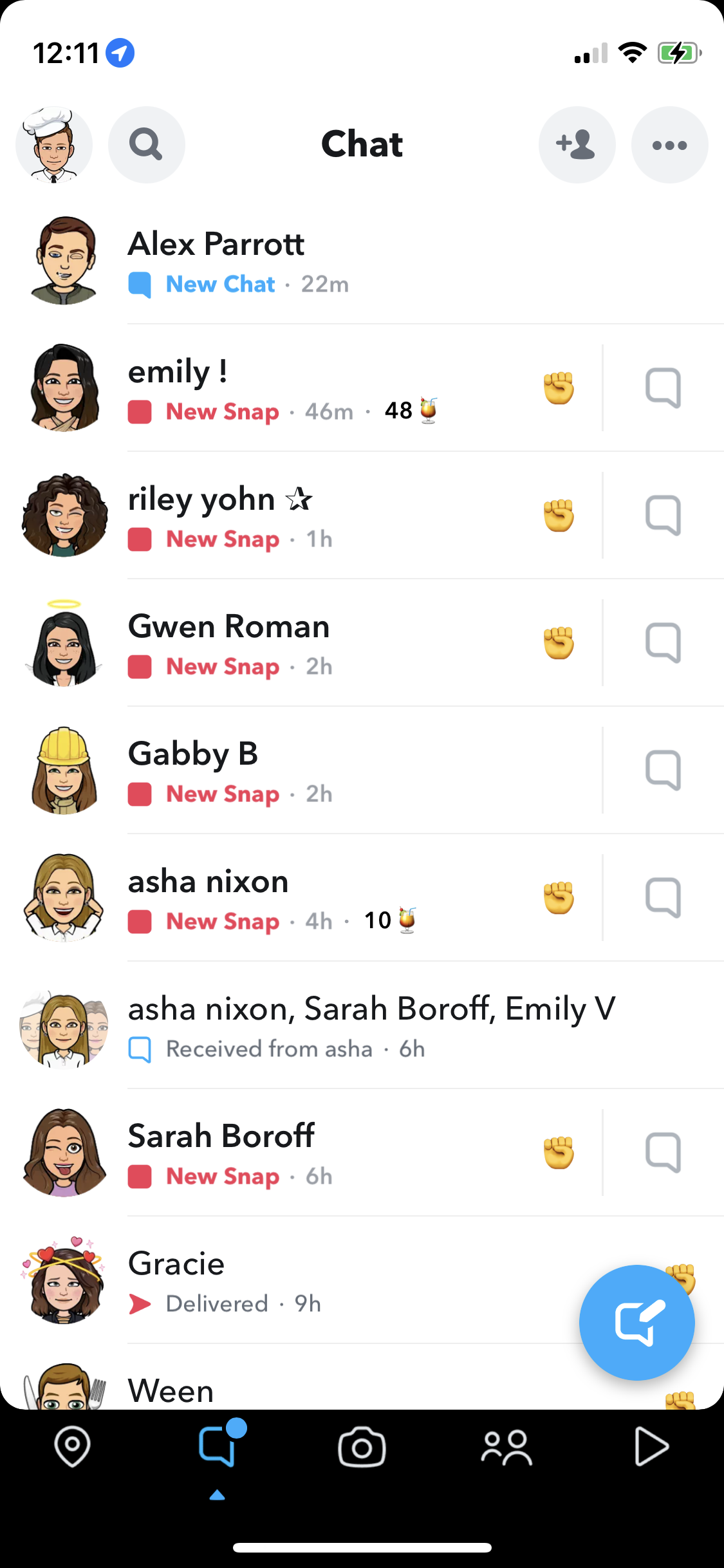
Task: Switch to the Camera tab
Action: [362, 1448]
